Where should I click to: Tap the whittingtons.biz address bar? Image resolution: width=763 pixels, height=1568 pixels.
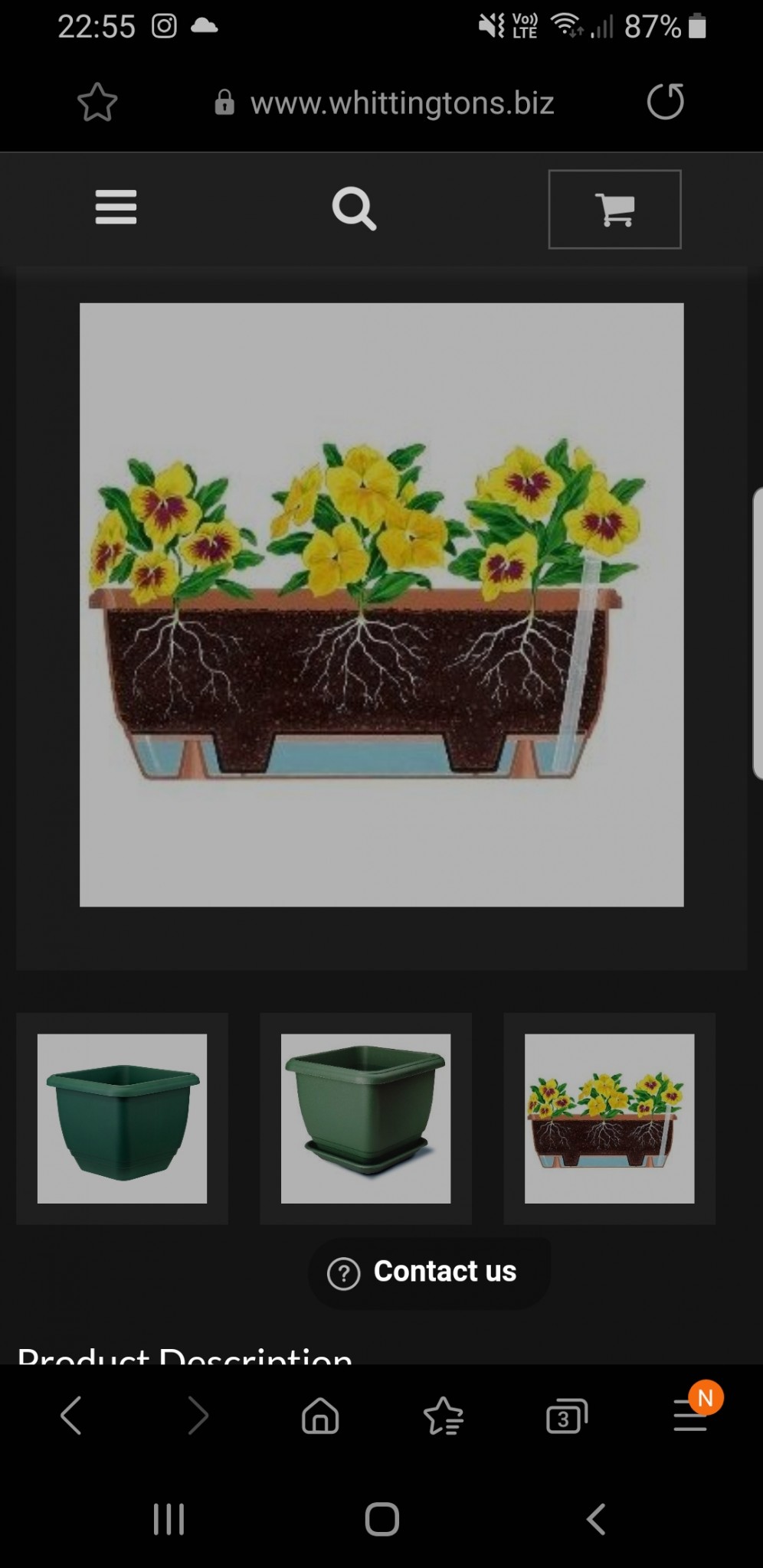[x=401, y=103]
